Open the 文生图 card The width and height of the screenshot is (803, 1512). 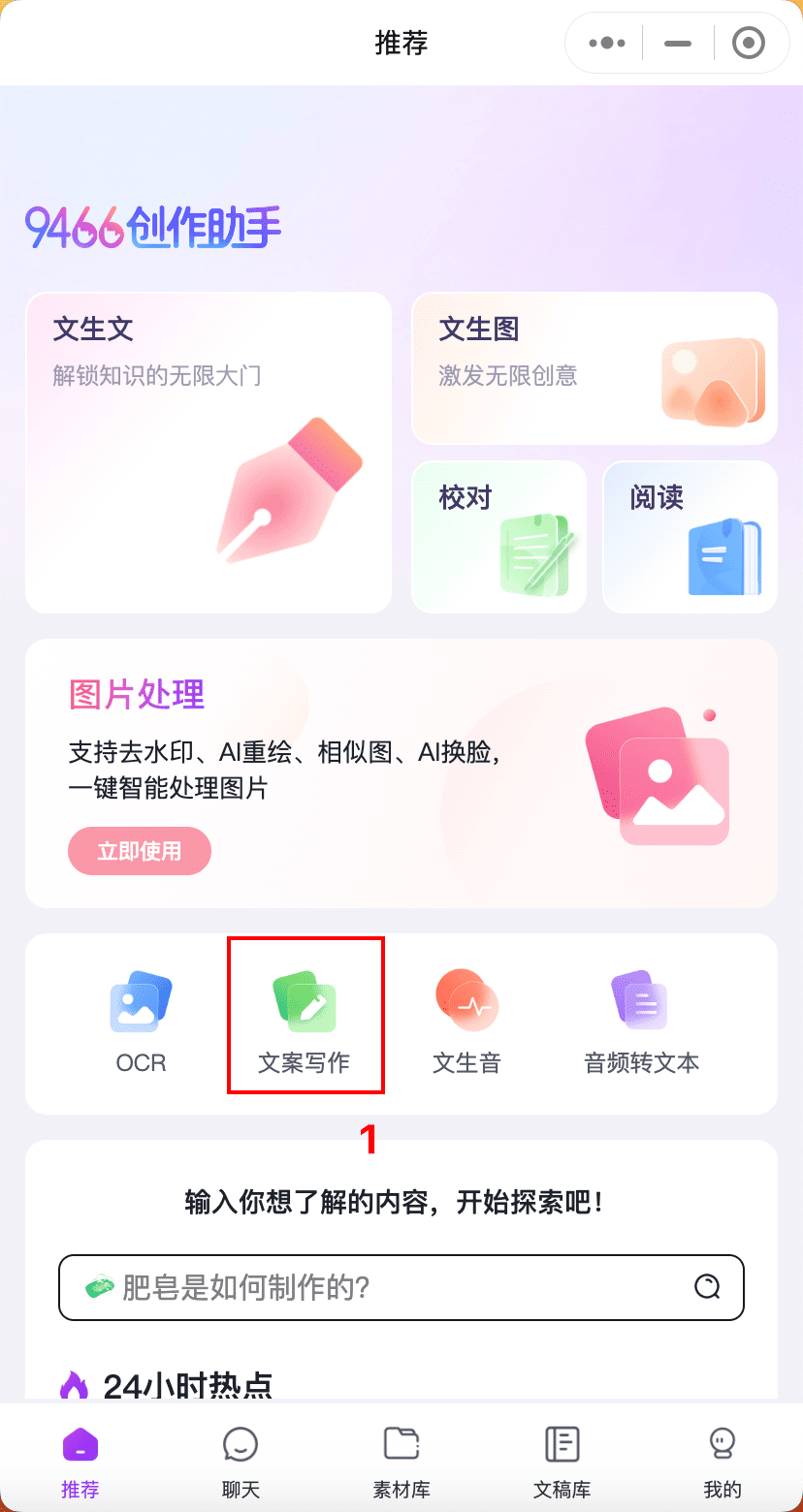point(594,368)
